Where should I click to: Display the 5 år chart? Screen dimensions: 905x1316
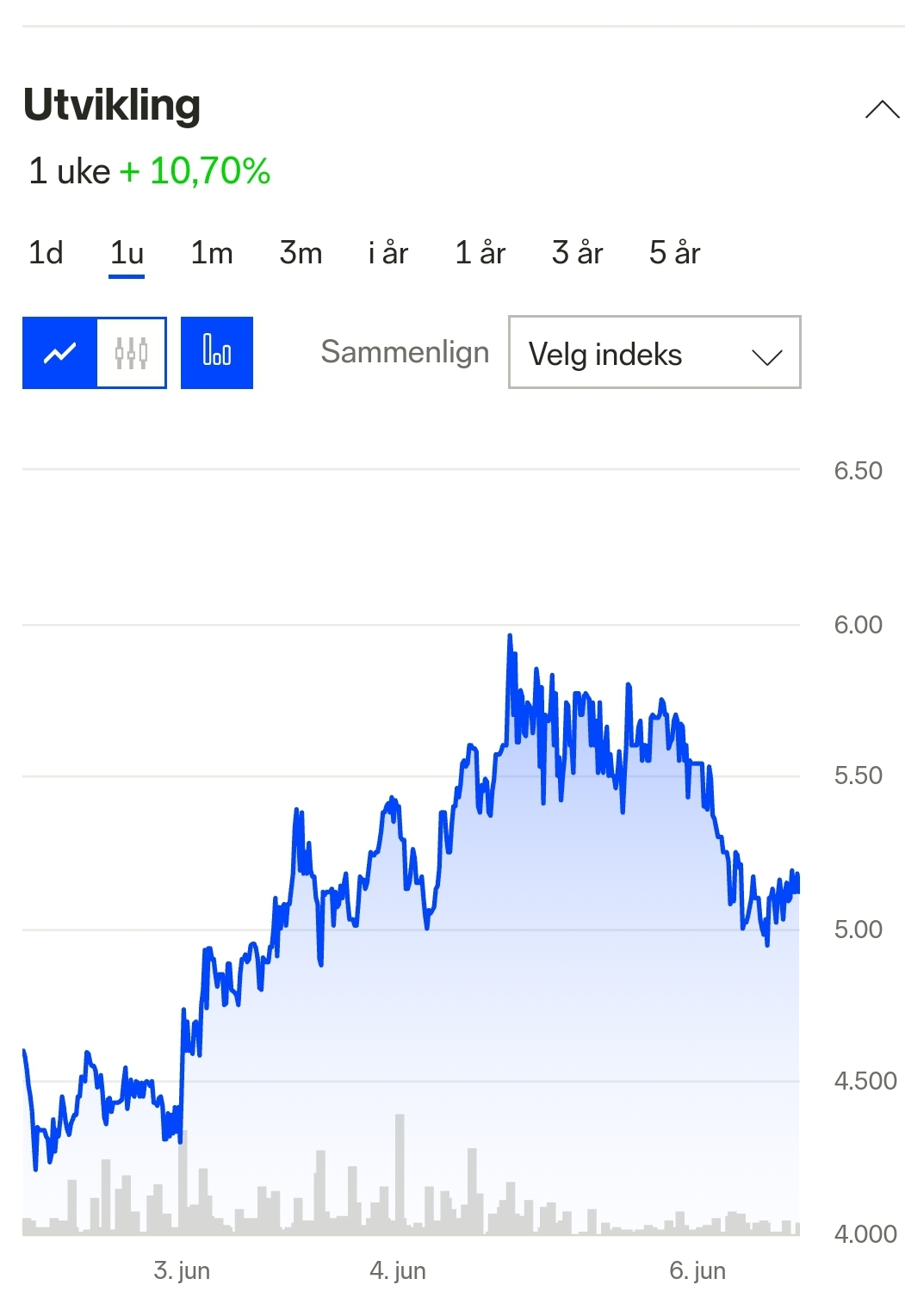(x=674, y=253)
